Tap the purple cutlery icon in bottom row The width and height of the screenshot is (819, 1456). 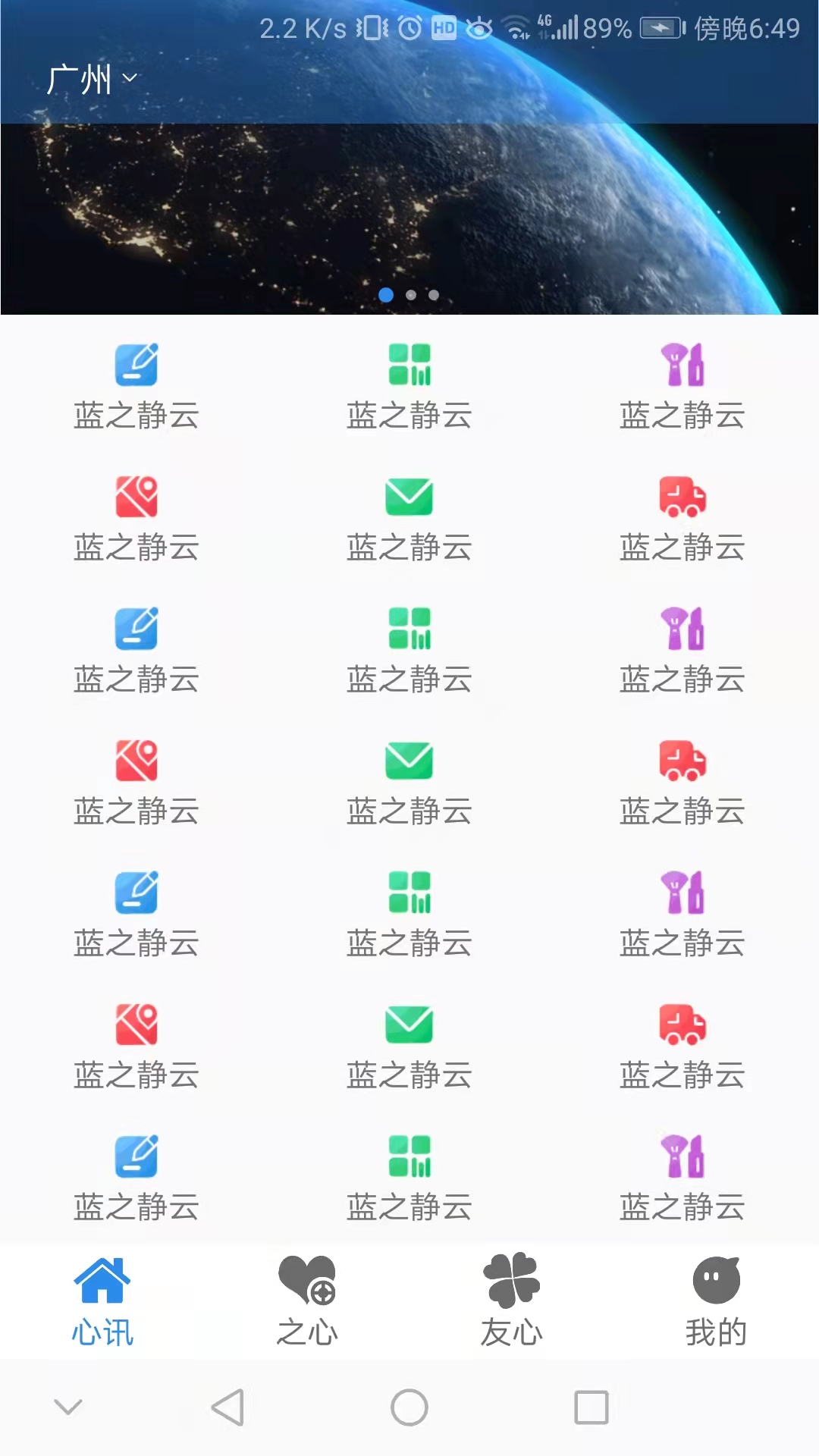[682, 1157]
